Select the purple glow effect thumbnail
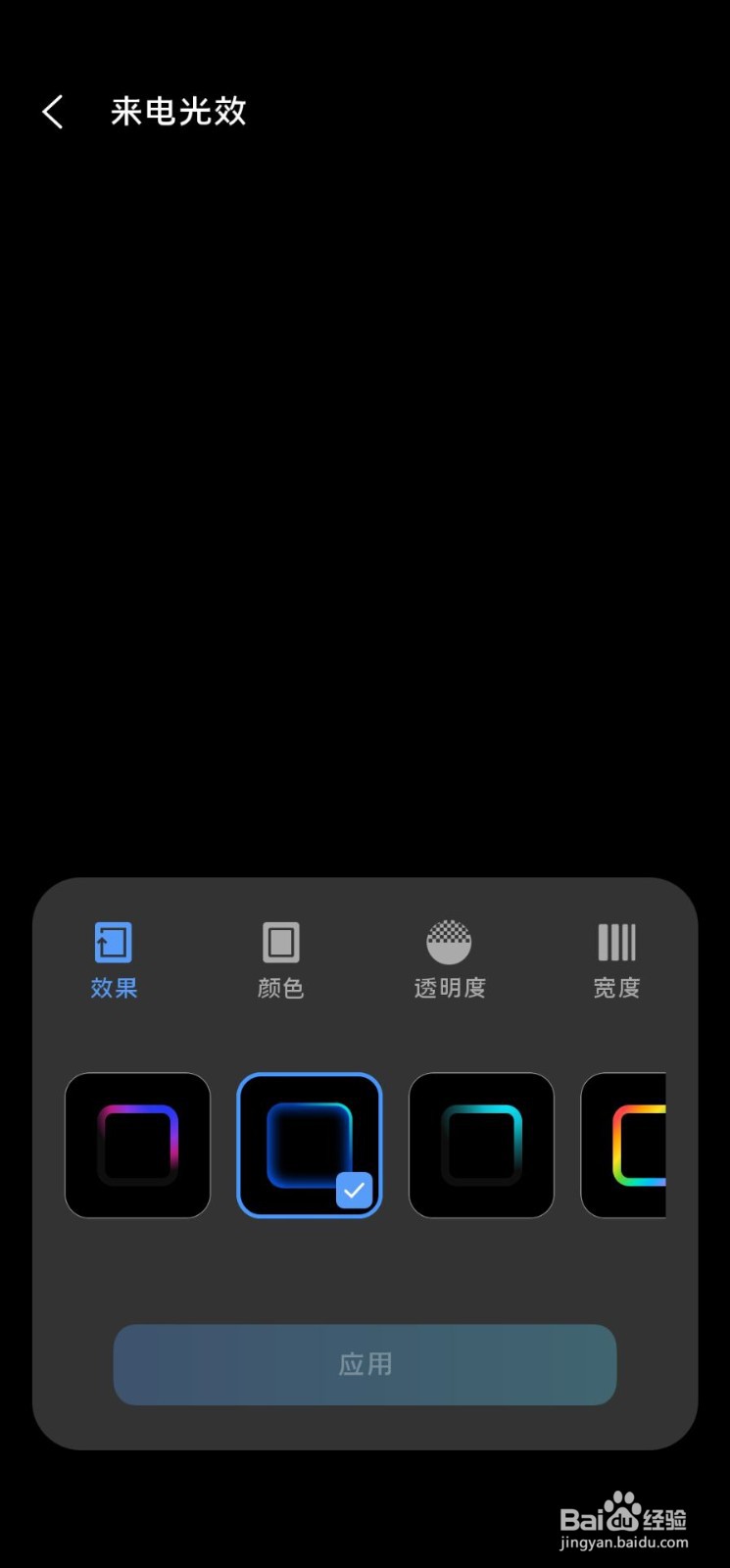The width and height of the screenshot is (730, 1568). (137, 1144)
